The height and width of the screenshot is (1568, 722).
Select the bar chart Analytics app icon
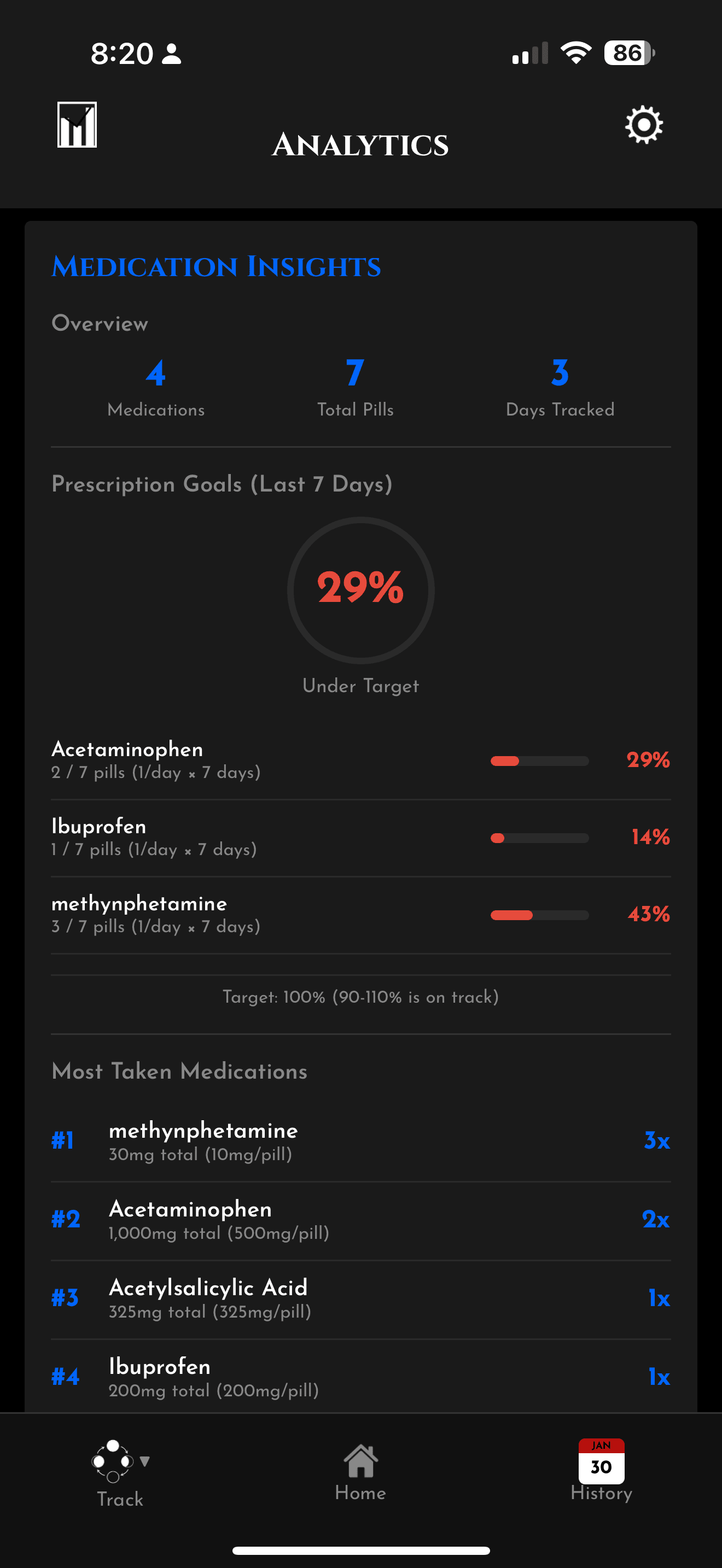[75, 125]
